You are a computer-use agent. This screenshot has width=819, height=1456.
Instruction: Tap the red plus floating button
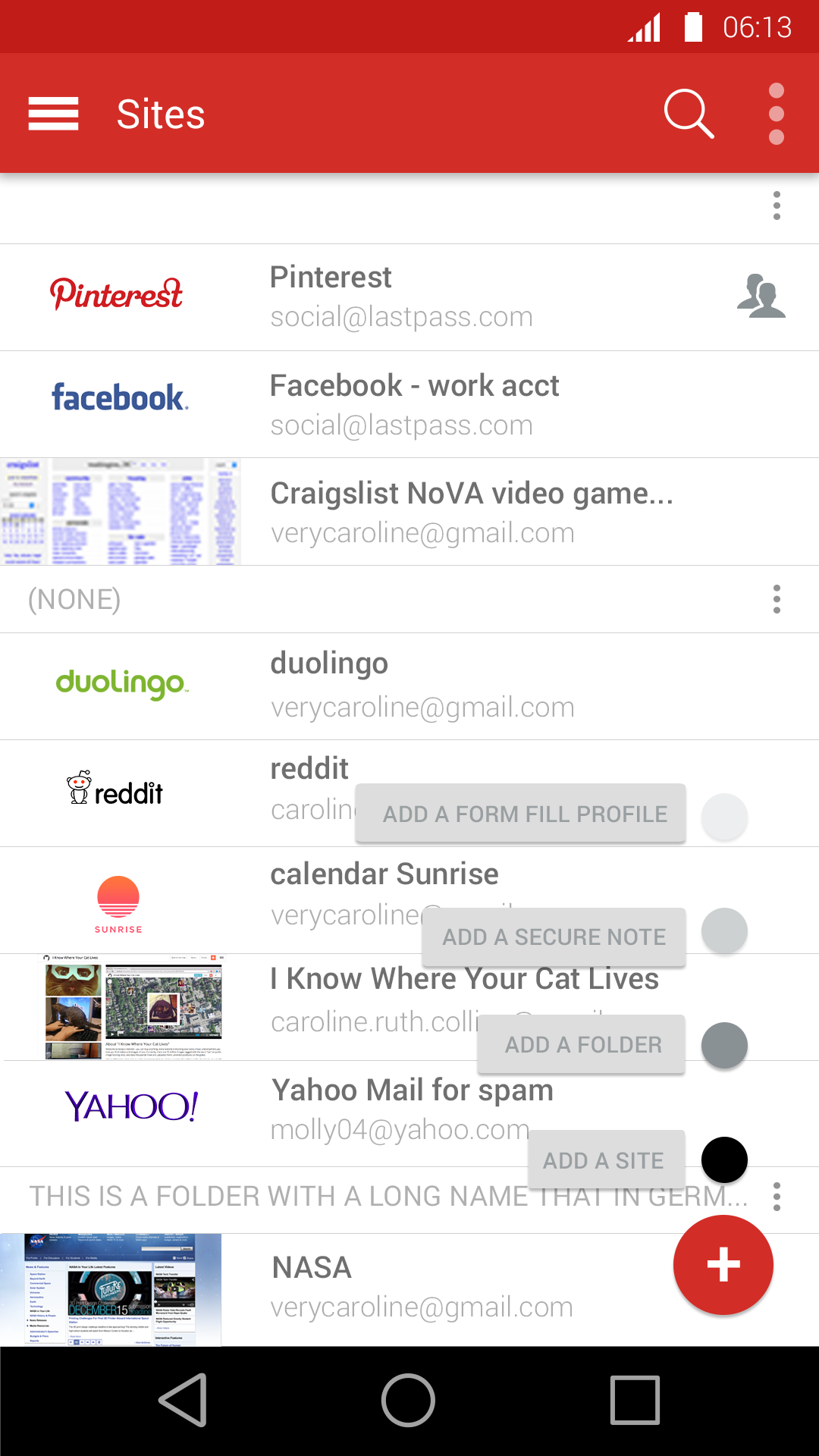pos(723,1265)
